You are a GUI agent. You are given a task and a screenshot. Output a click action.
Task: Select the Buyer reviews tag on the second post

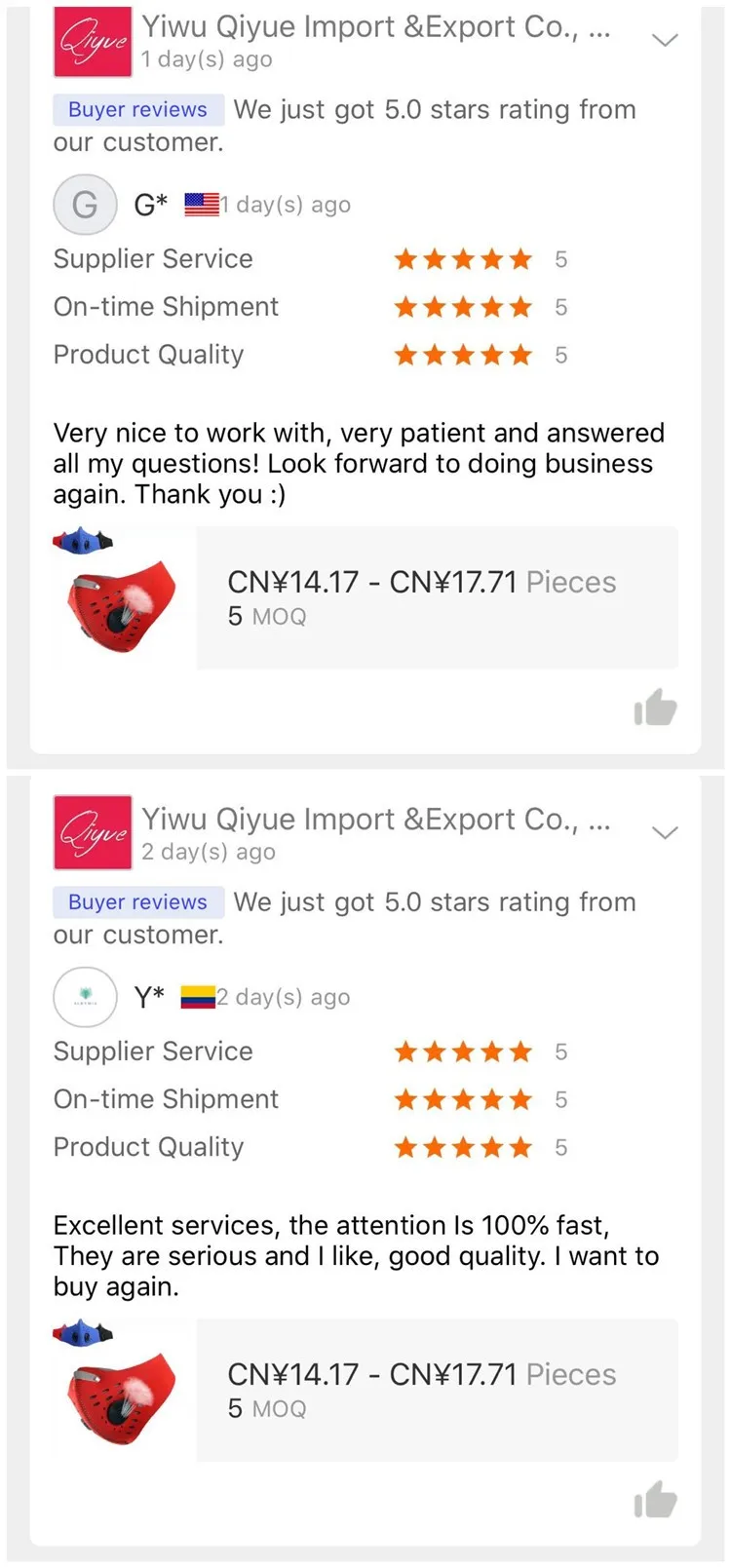pos(137,901)
